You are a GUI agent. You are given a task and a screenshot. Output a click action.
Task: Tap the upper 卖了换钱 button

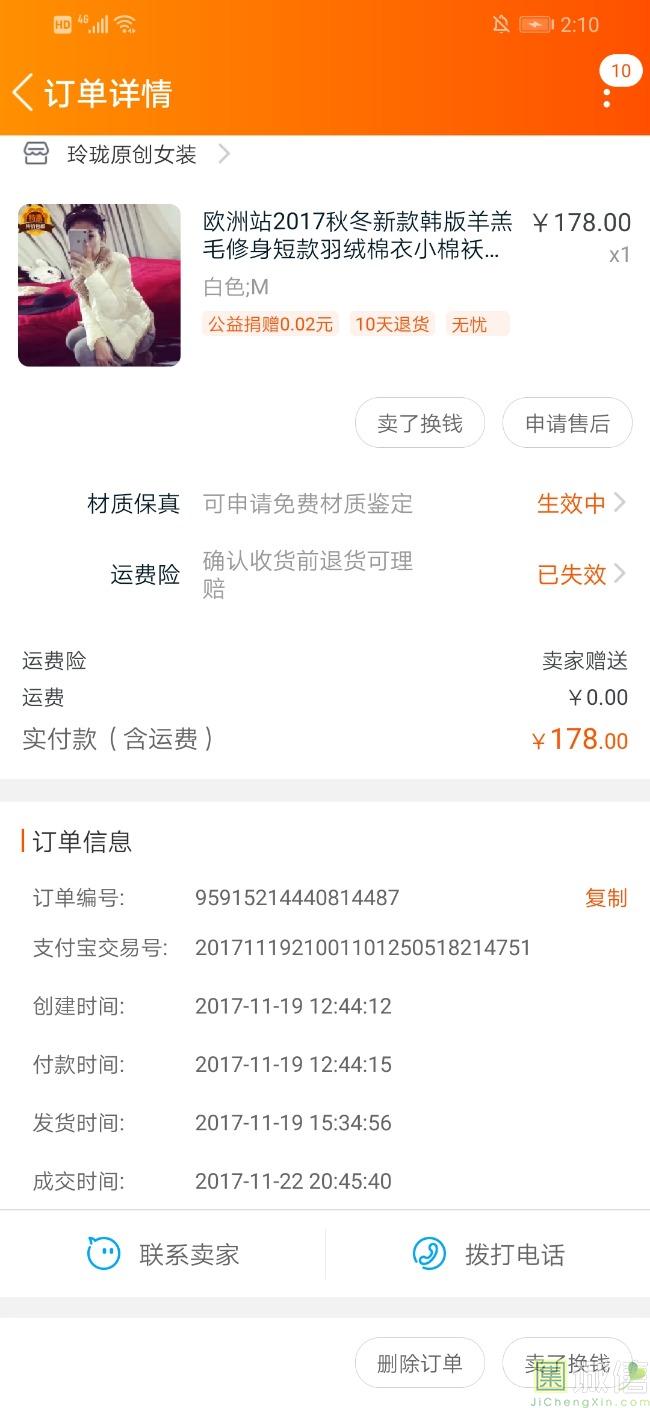click(x=420, y=423)
